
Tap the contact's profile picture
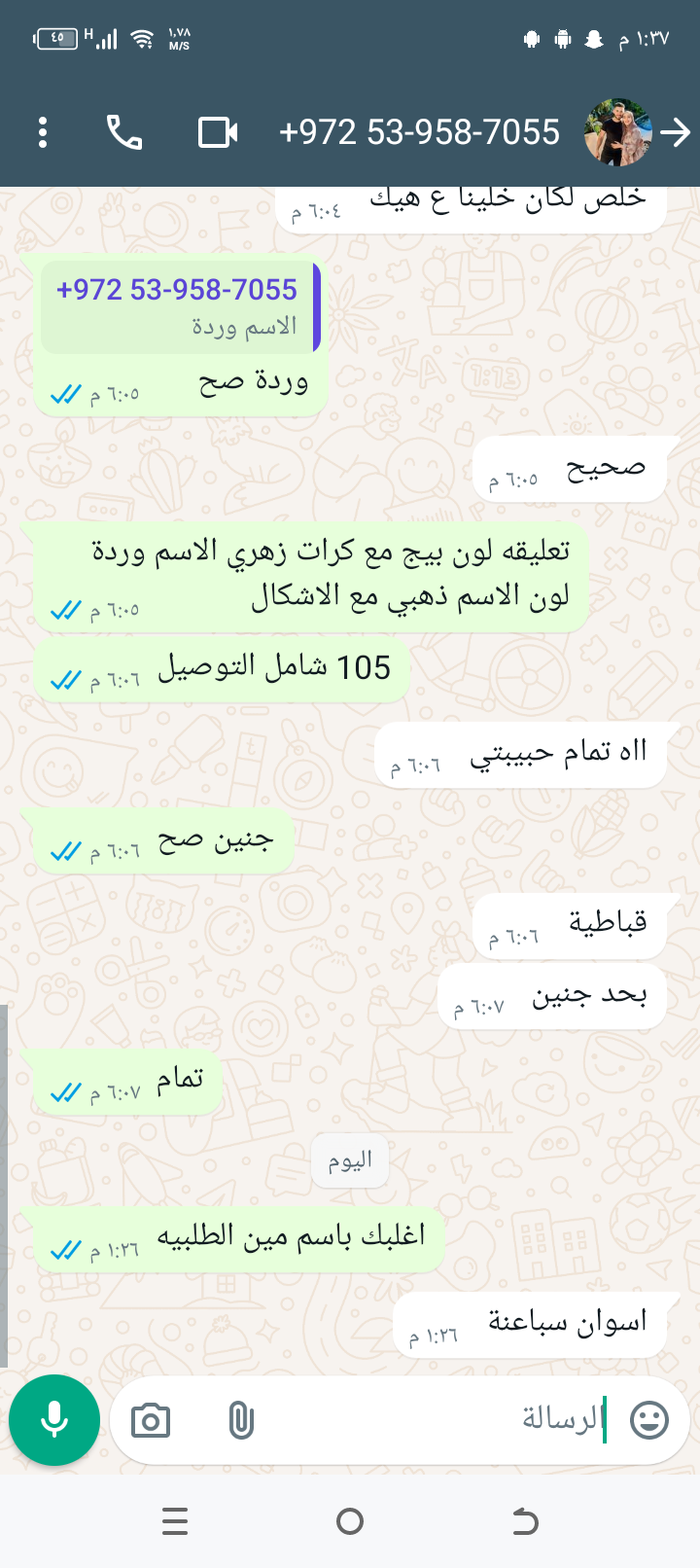point(616,132)
